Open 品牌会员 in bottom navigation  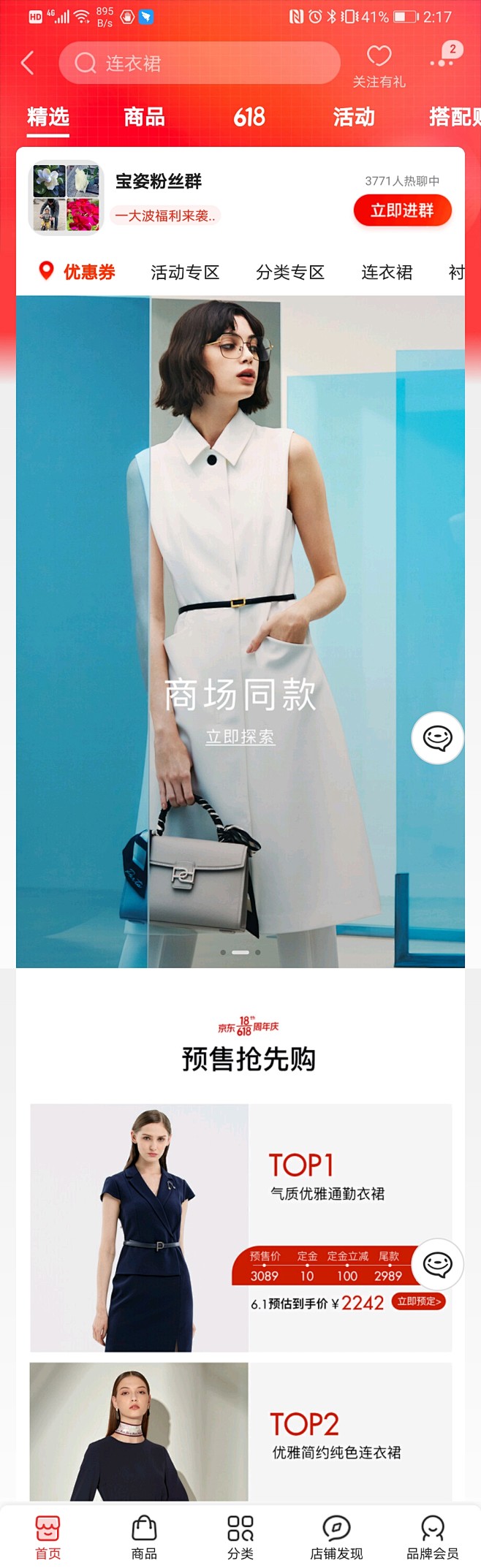tap(432, 1536)
